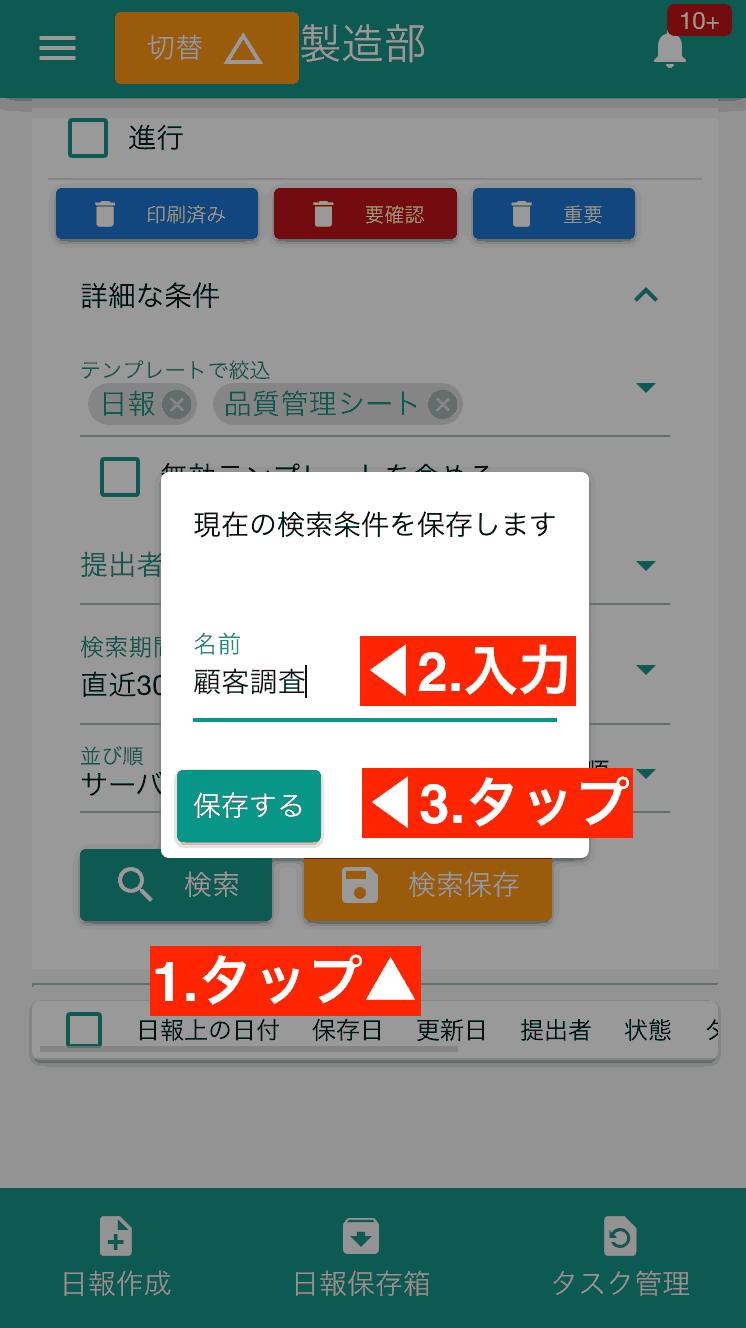
Task: Check the 進行 checkbox
Action: [88, 138]
